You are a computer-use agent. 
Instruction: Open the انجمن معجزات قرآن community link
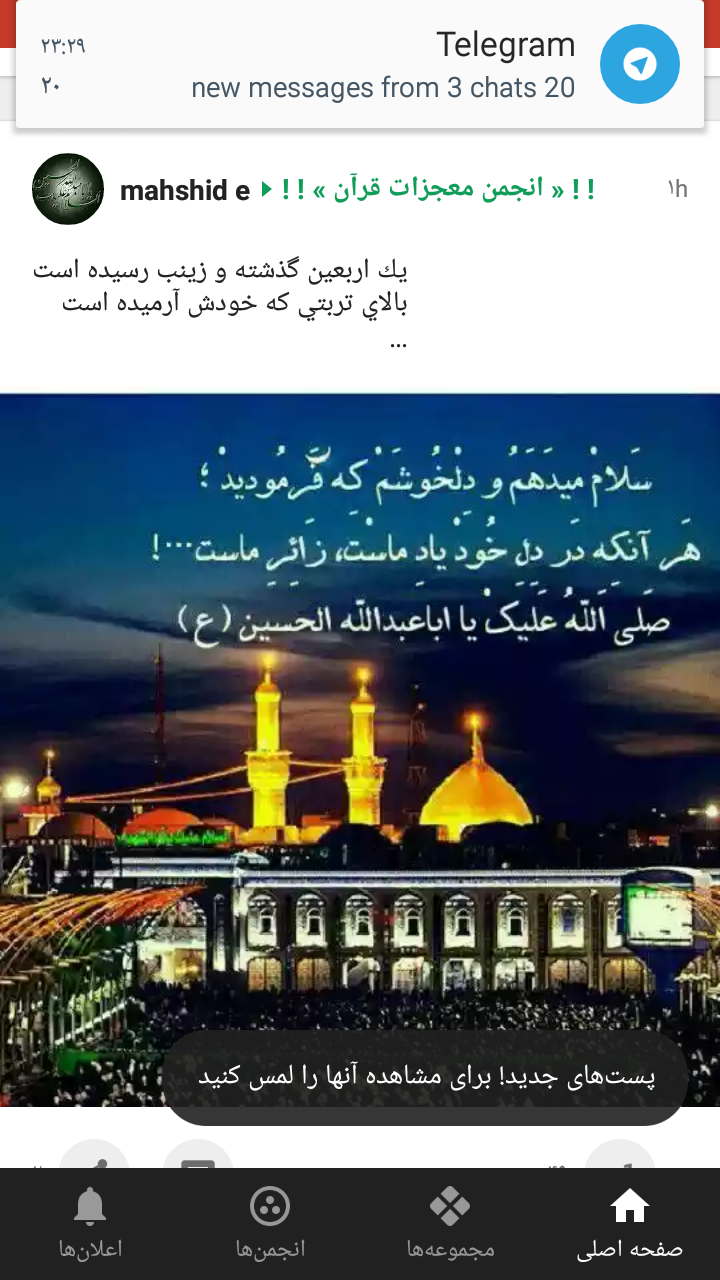(438, 189)
